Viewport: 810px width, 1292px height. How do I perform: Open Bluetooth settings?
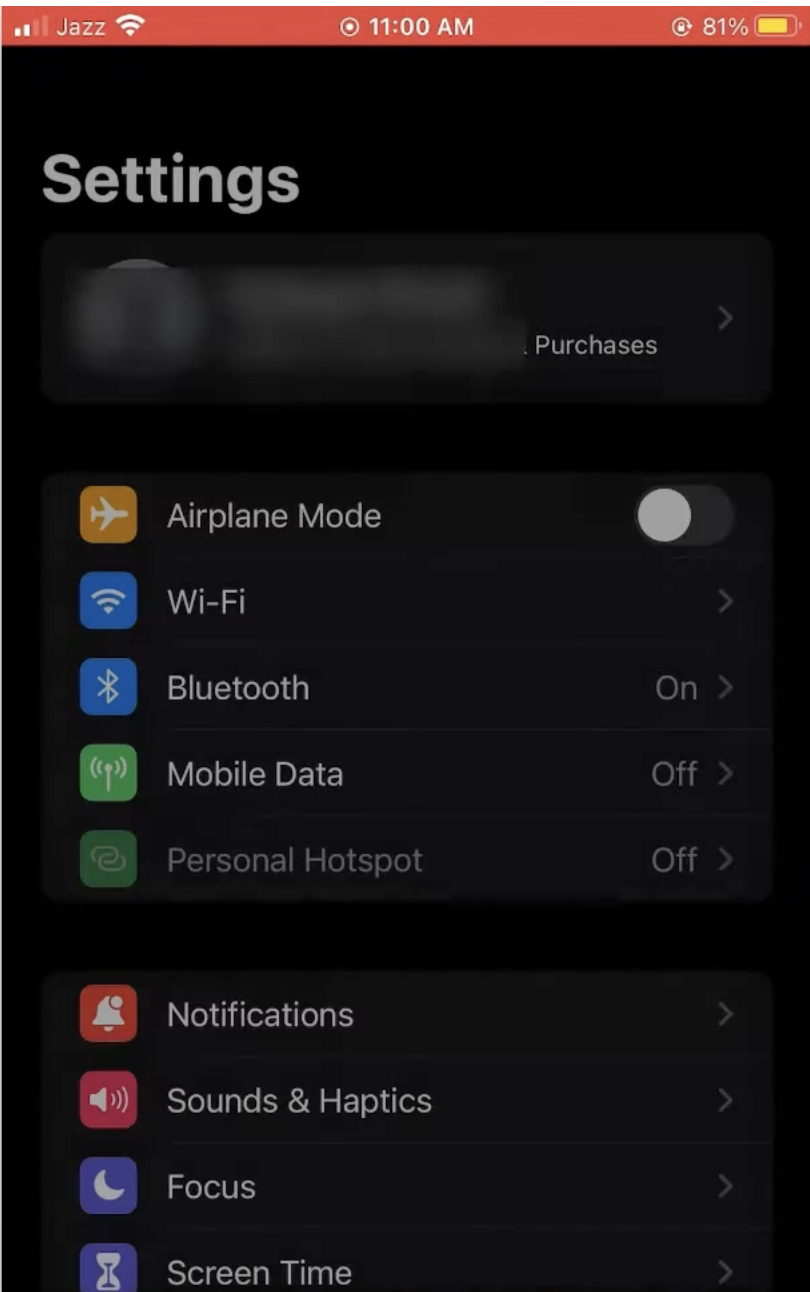click(x=405, y=688)
